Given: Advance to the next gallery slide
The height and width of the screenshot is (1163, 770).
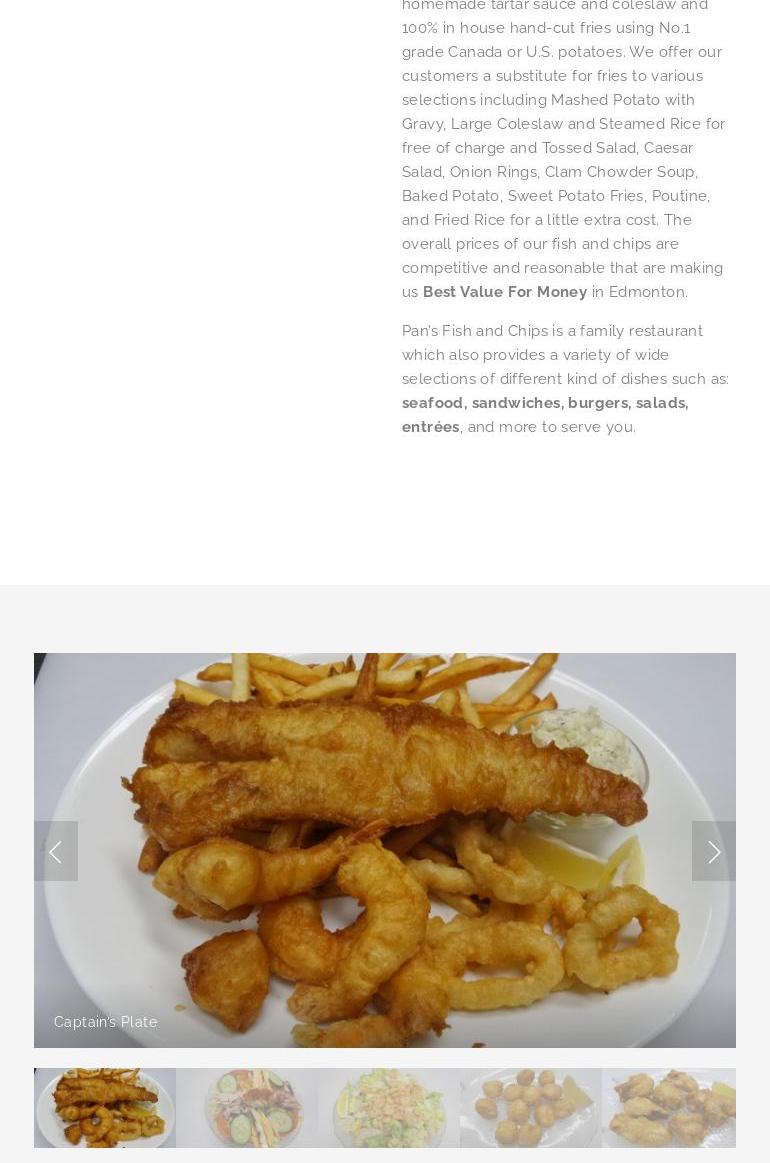Looking at the screenshot, I should [713, 851].
